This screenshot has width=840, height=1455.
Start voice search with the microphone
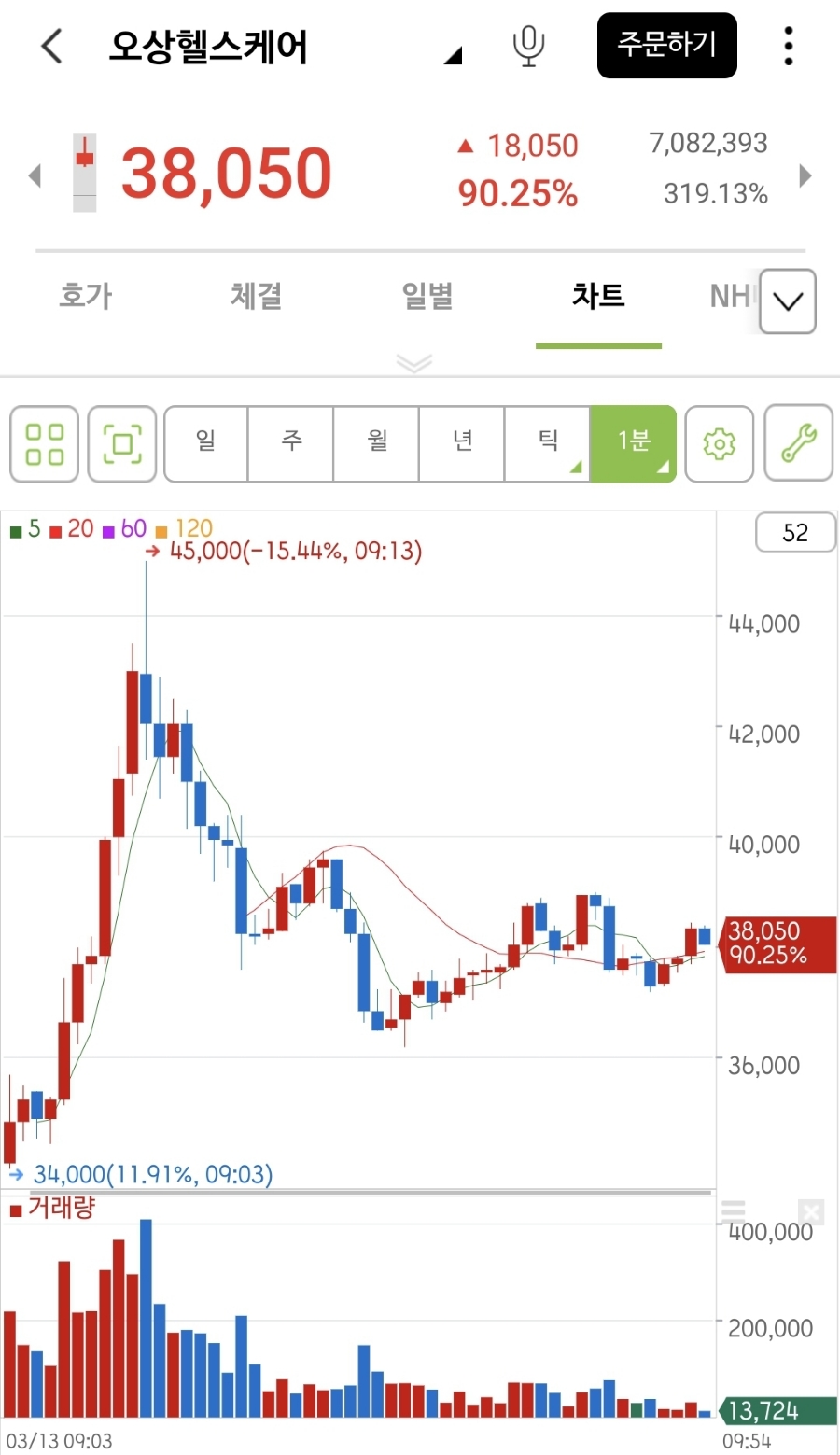[x=528, y=46]
